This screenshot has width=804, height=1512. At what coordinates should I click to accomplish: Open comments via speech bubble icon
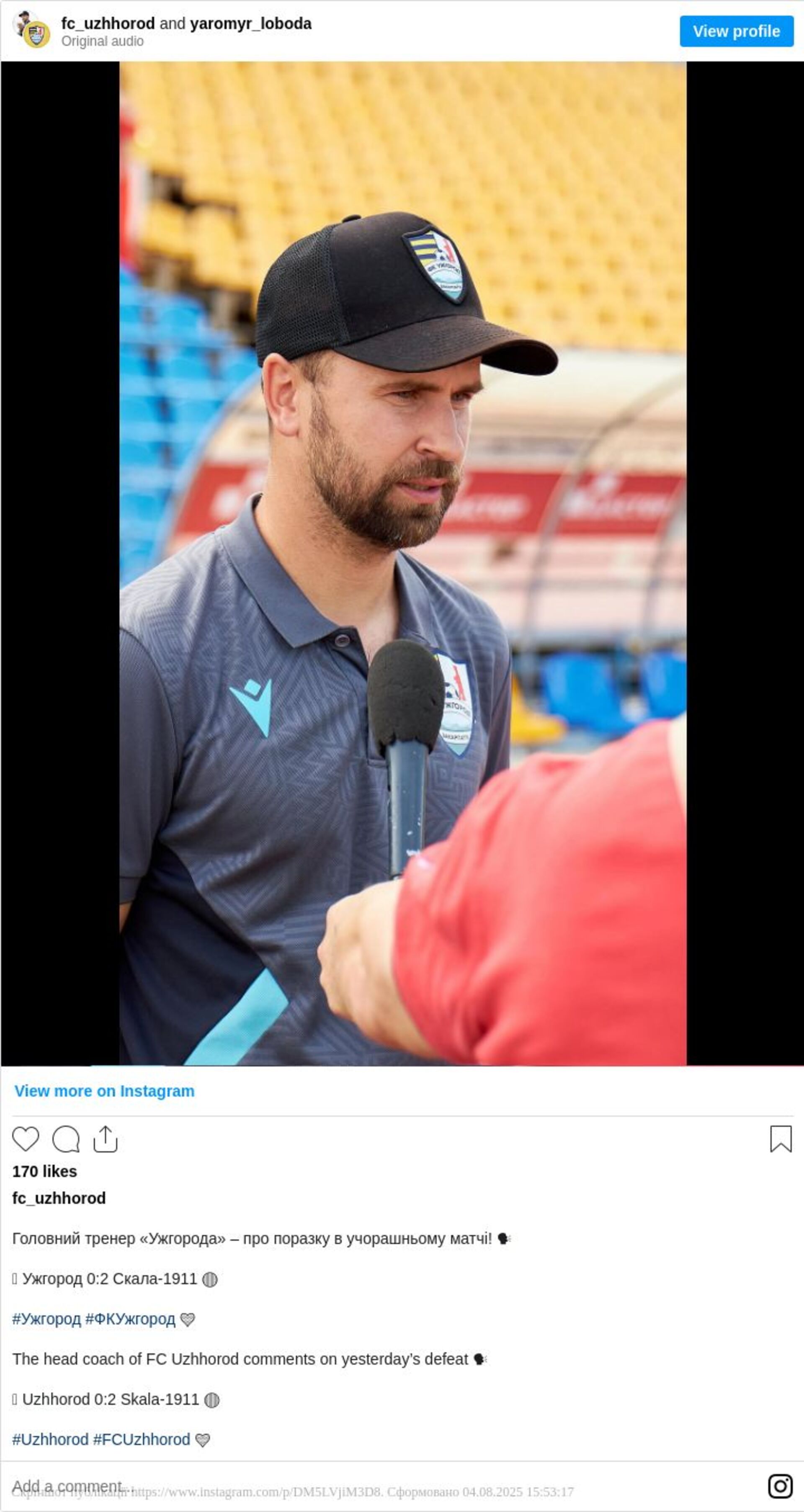coord(66,1139)
